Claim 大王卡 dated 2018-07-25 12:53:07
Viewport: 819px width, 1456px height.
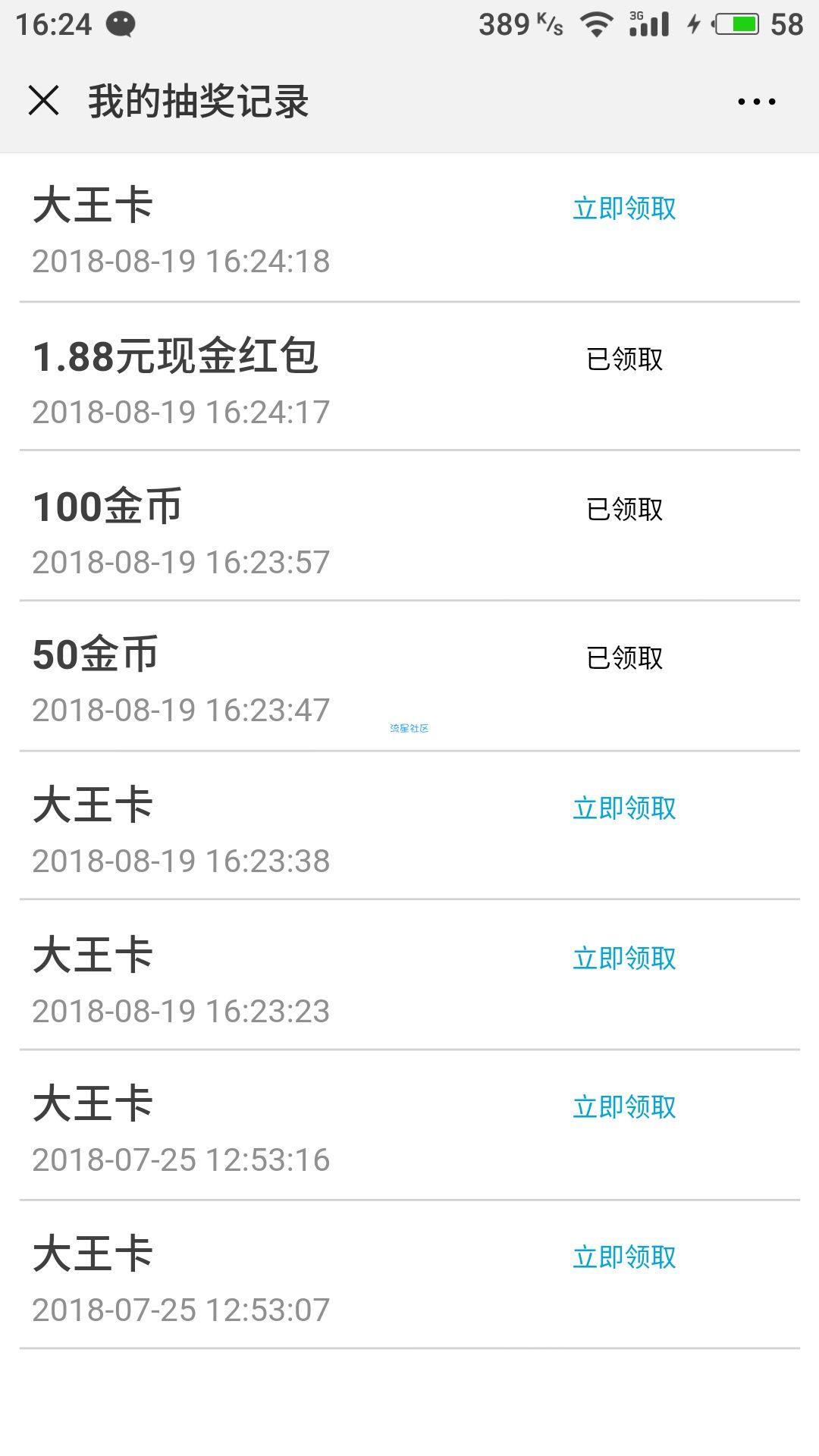point(624,1257)
